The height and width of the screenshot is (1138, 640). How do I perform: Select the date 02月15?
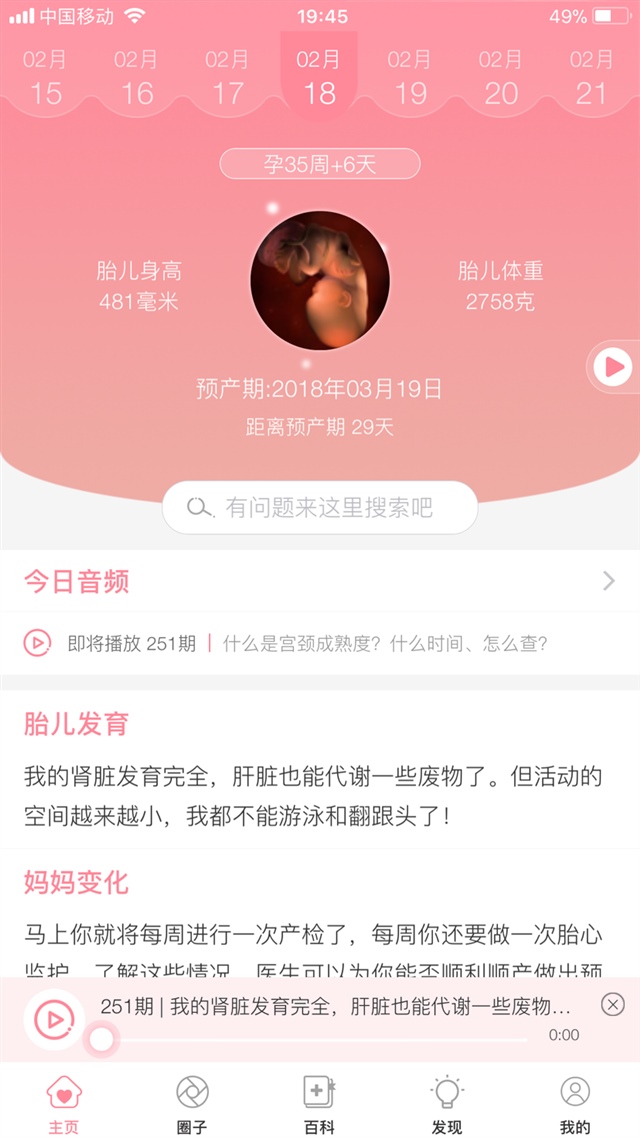[x=45, y=78]
